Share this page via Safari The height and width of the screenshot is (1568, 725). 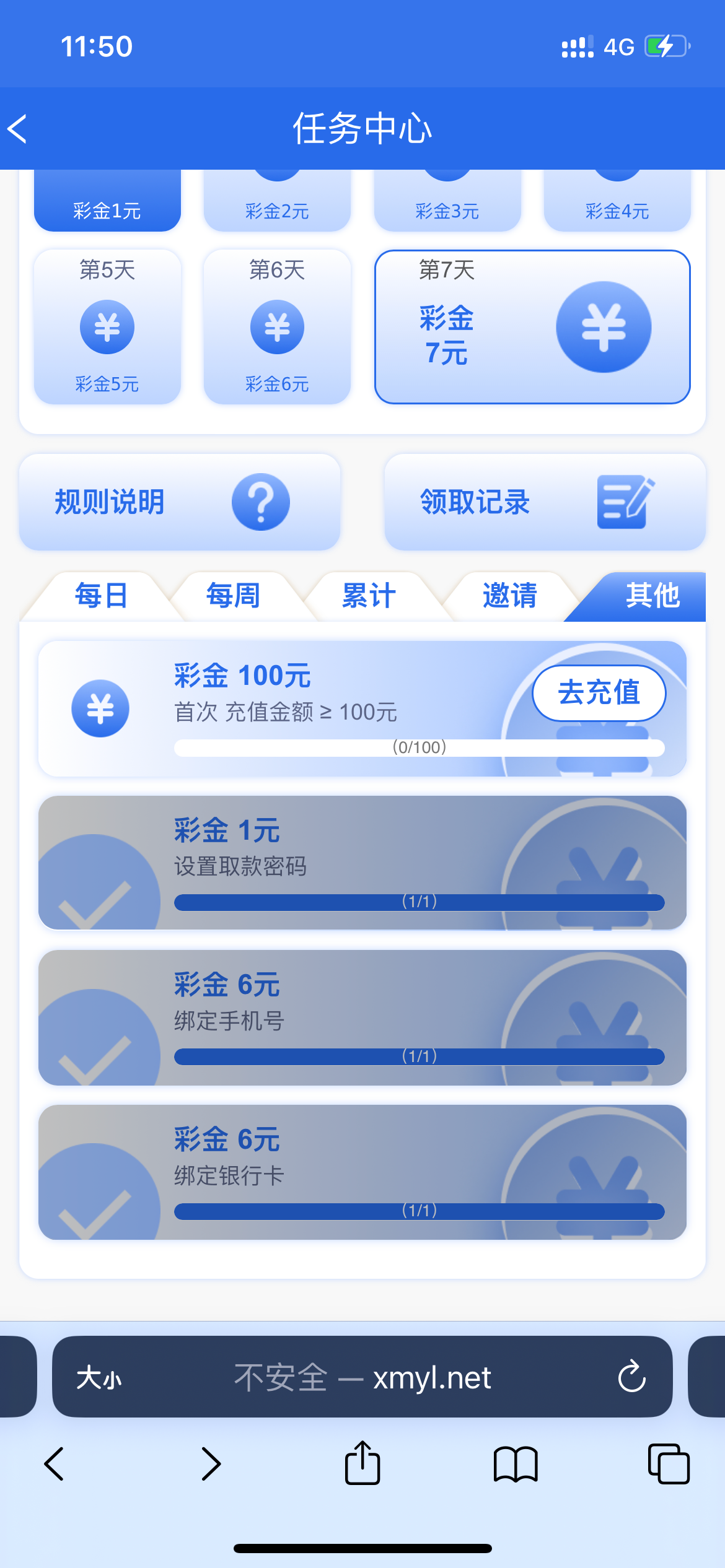pyautogui.click(x=362, y=1464)
